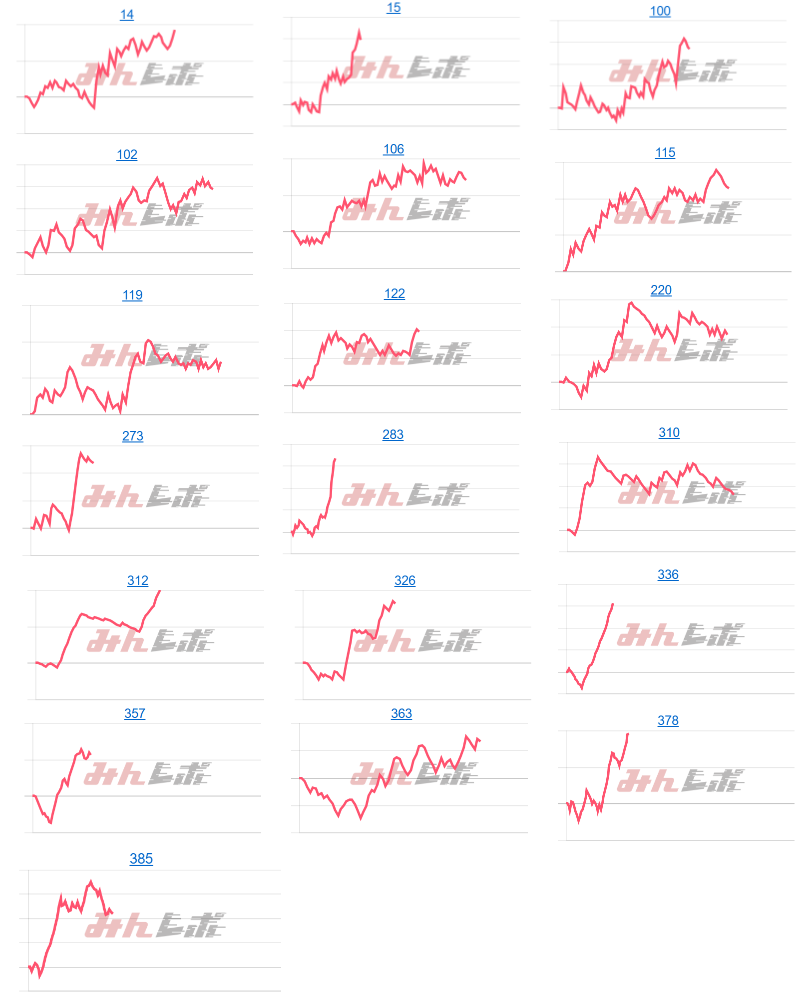The height and width of the screenshot is (1002, 800).
Task: Select the 102 link
Action: click(127, 155)
